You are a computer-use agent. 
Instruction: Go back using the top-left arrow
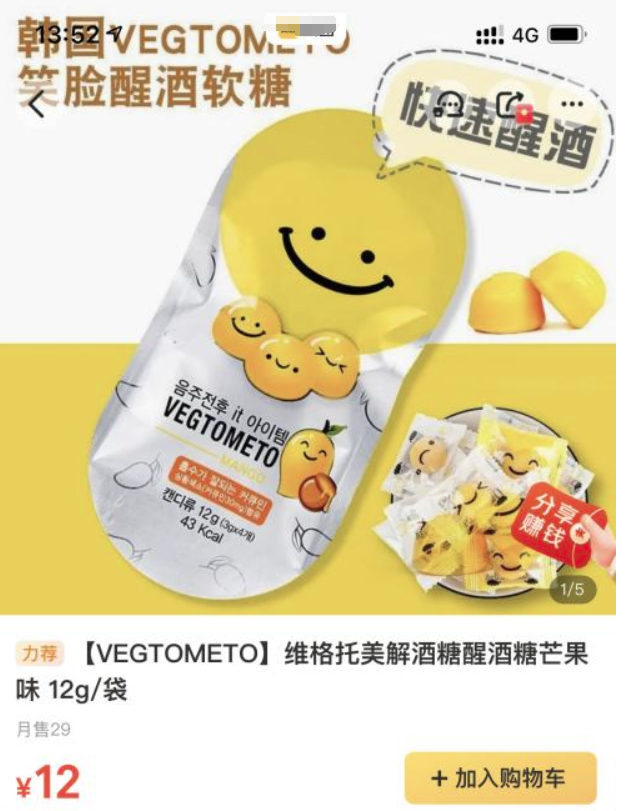pos(37,104)
